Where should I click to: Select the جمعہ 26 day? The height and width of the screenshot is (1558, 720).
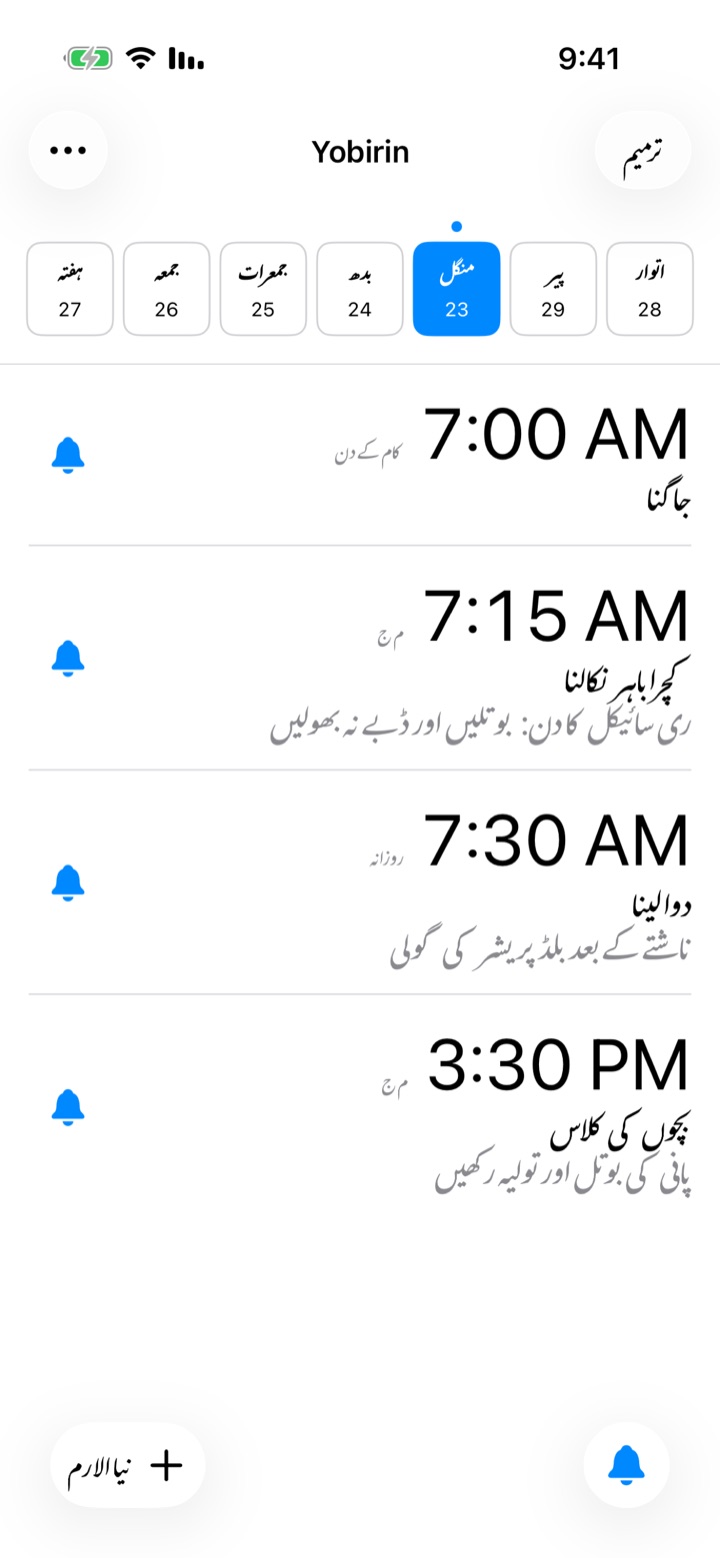[x=166, y=289]
